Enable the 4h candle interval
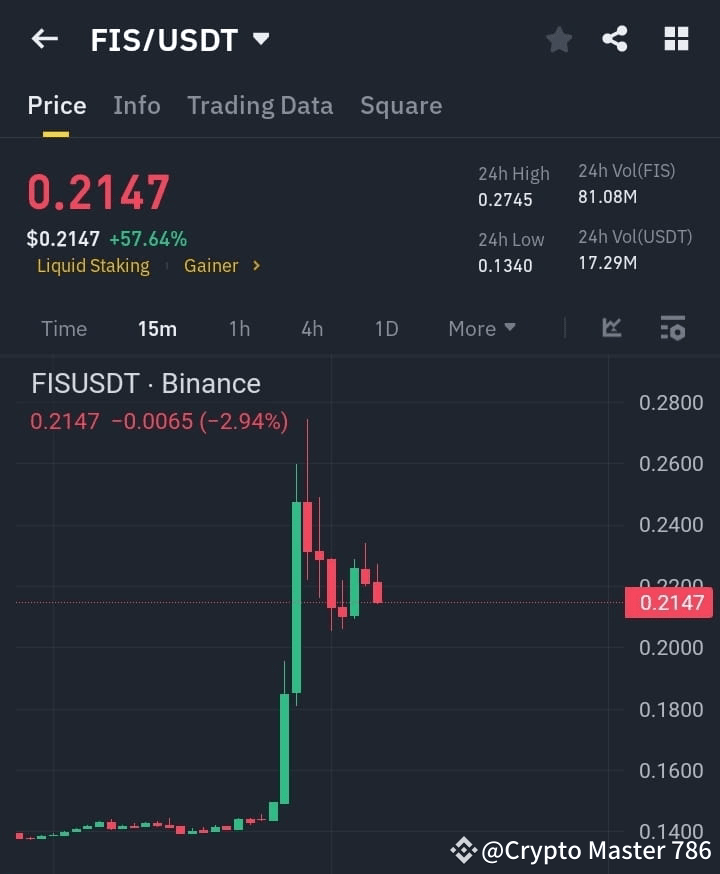The image size is (720, 874). tap(311, 328)
